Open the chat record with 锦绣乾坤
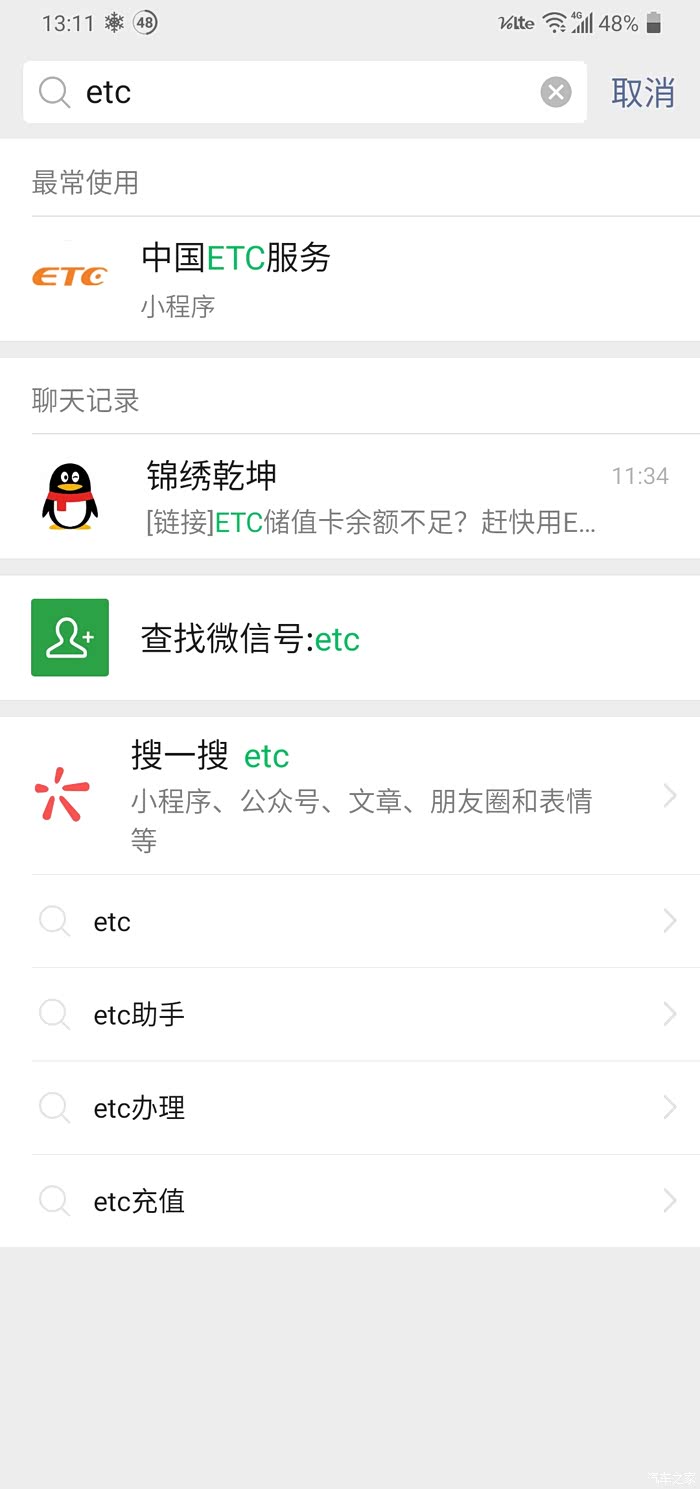The image size is (700, 1489). pos(350,496)
